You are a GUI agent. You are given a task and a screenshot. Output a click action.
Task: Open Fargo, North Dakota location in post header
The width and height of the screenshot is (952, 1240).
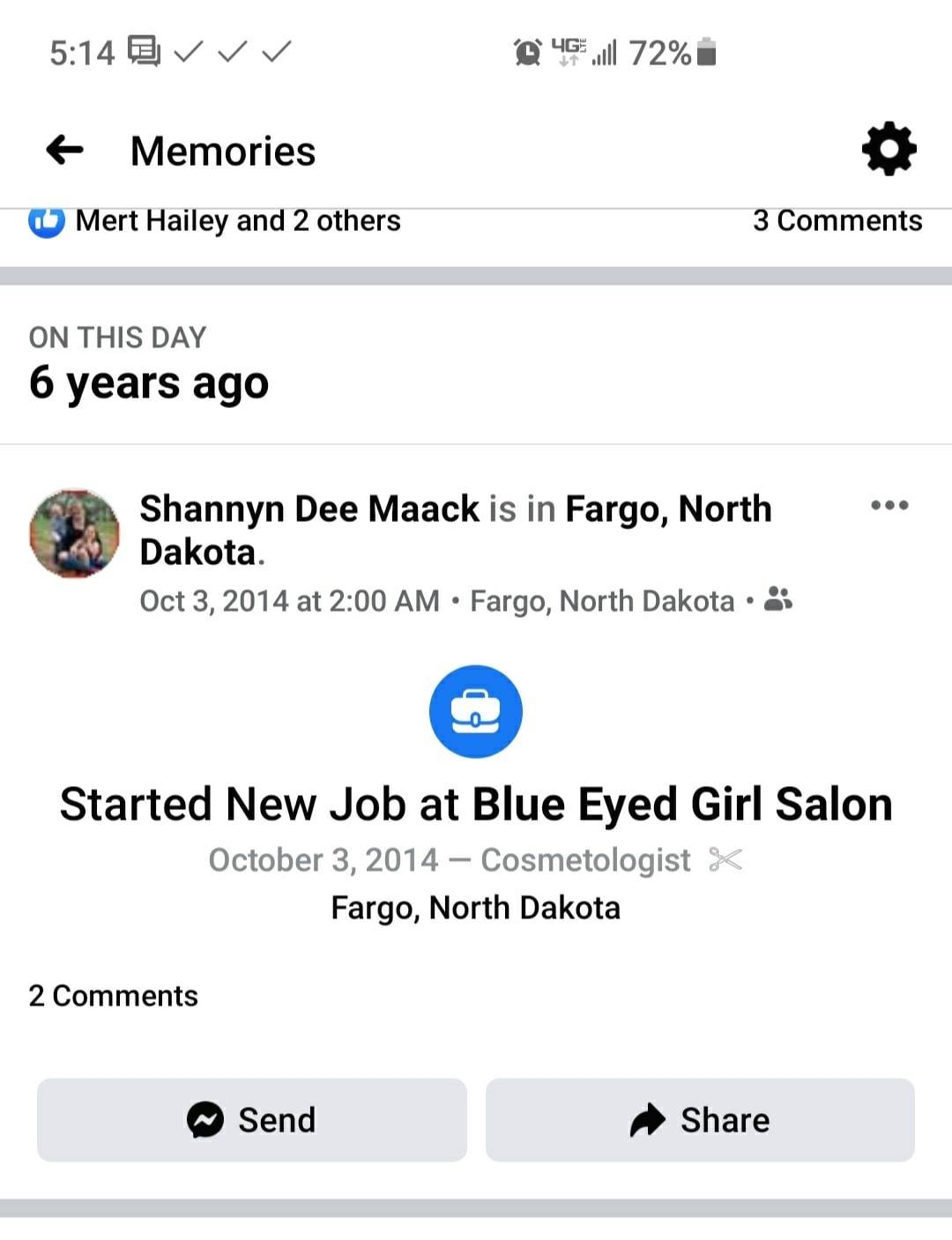[667, 509]
